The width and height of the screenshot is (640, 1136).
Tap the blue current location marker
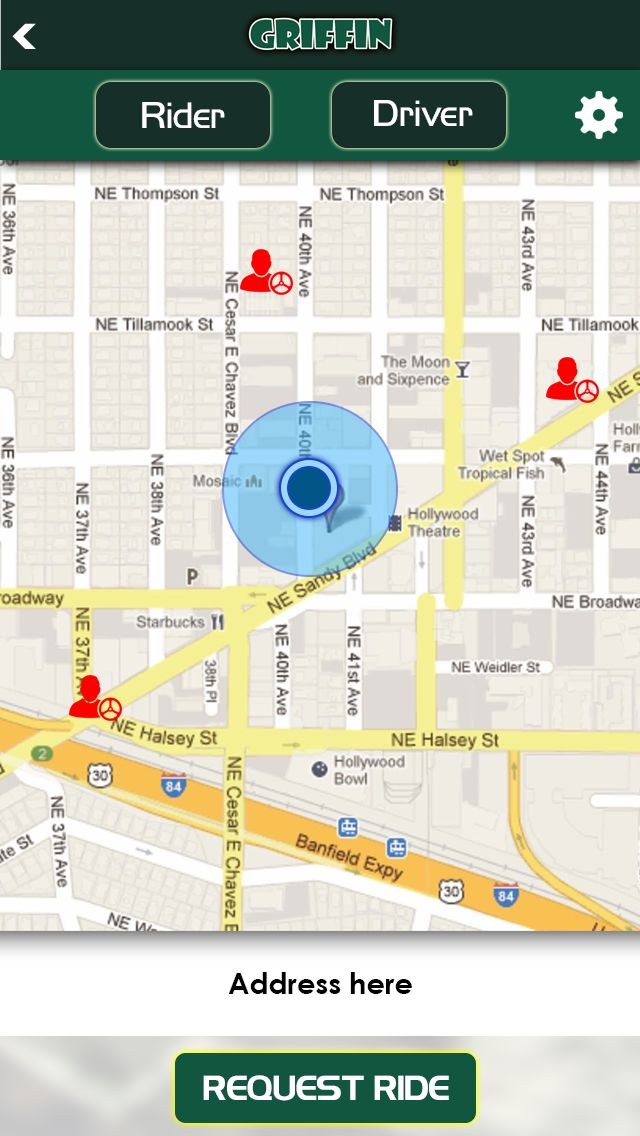coord(309,488)
